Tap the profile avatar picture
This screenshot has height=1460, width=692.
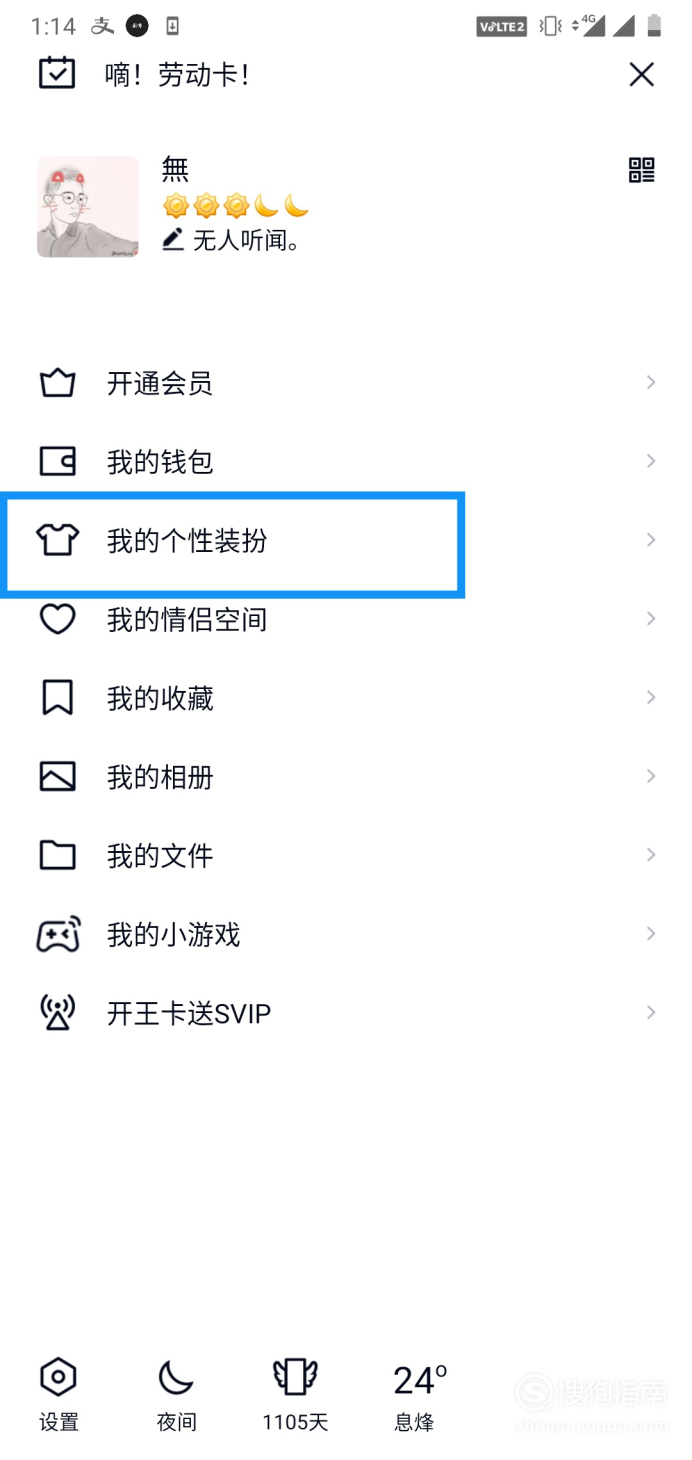88,207
